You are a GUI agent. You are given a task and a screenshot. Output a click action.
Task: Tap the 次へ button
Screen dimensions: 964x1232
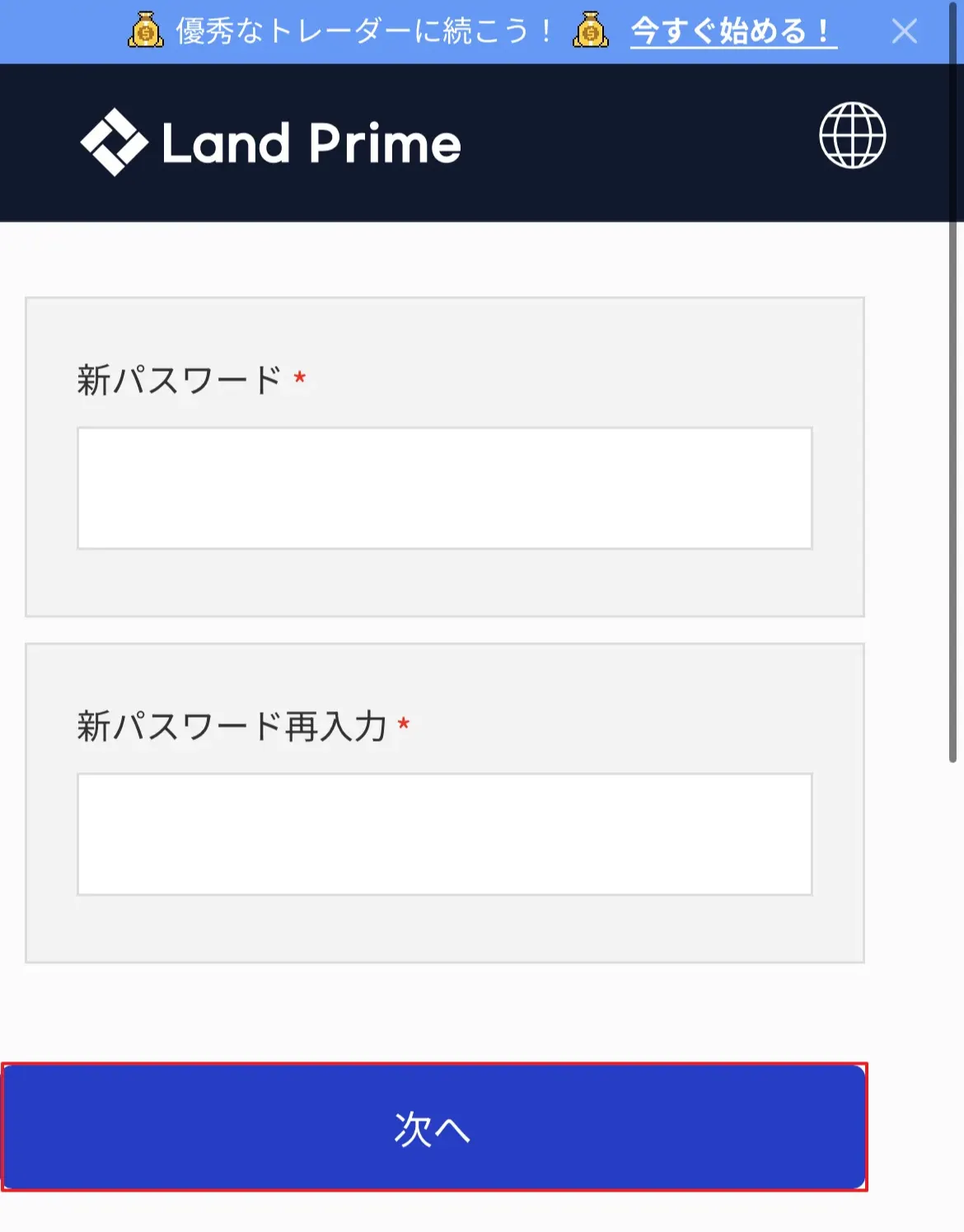(x=434, y=1127)
